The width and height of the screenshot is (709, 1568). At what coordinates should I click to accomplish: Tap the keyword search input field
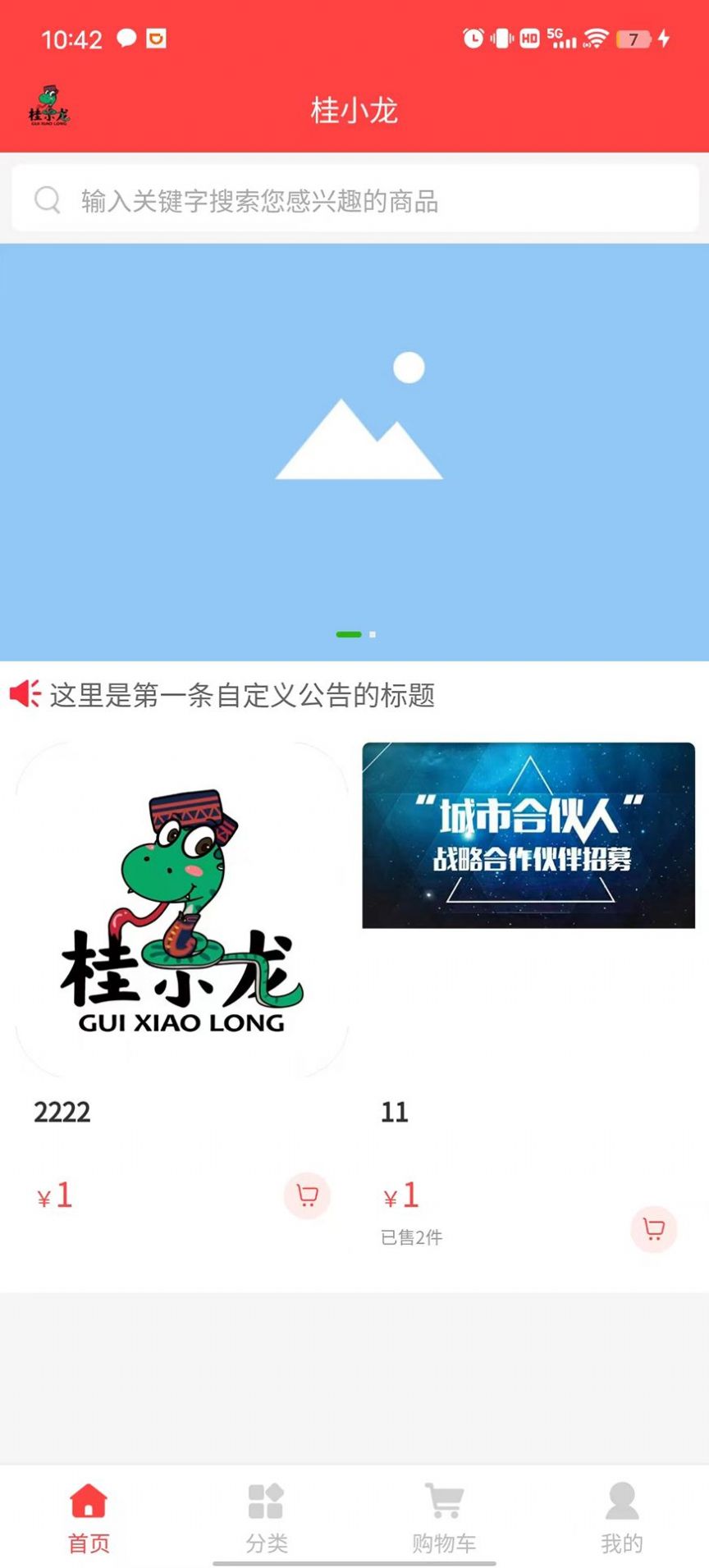[354, 198]
